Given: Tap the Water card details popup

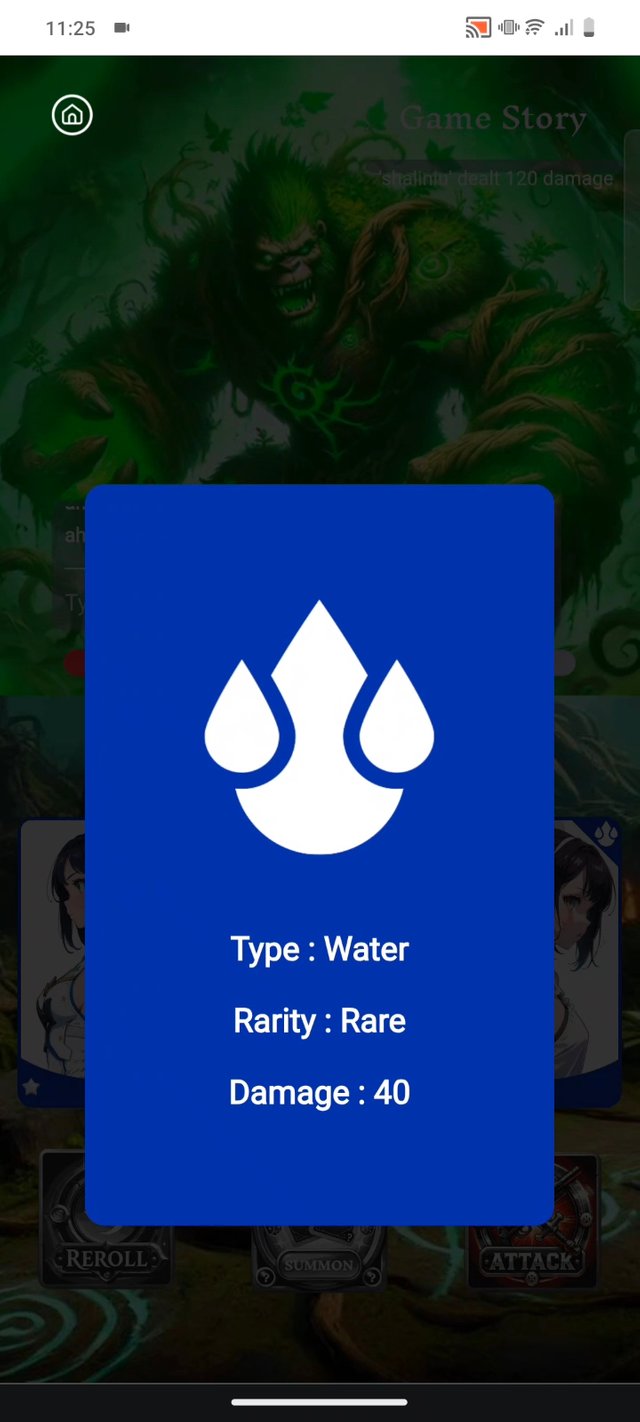Looking at the screenshot, I should click(319, 855).
